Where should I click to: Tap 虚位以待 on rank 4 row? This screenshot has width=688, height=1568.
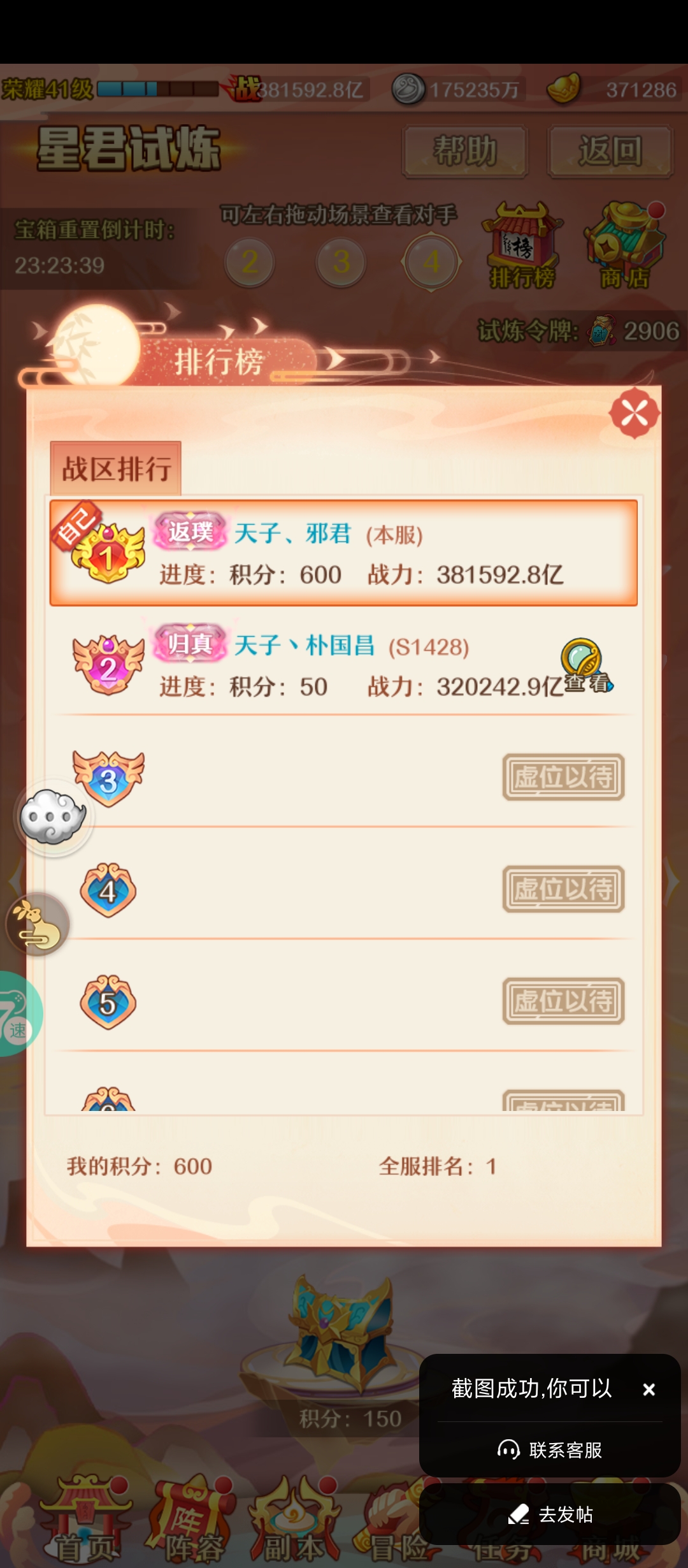(563, 889)
